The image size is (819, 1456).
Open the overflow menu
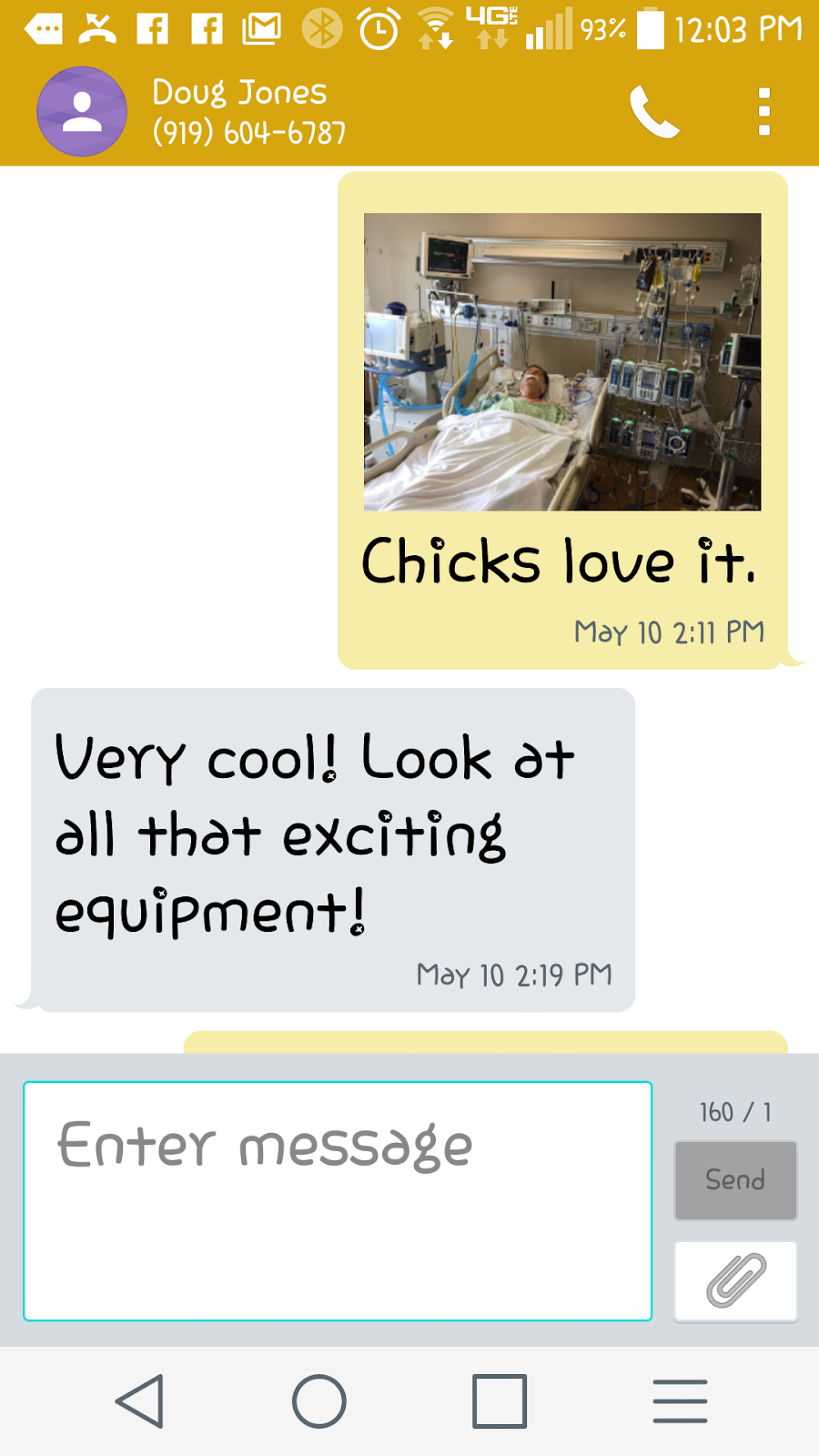coord(763,112)
